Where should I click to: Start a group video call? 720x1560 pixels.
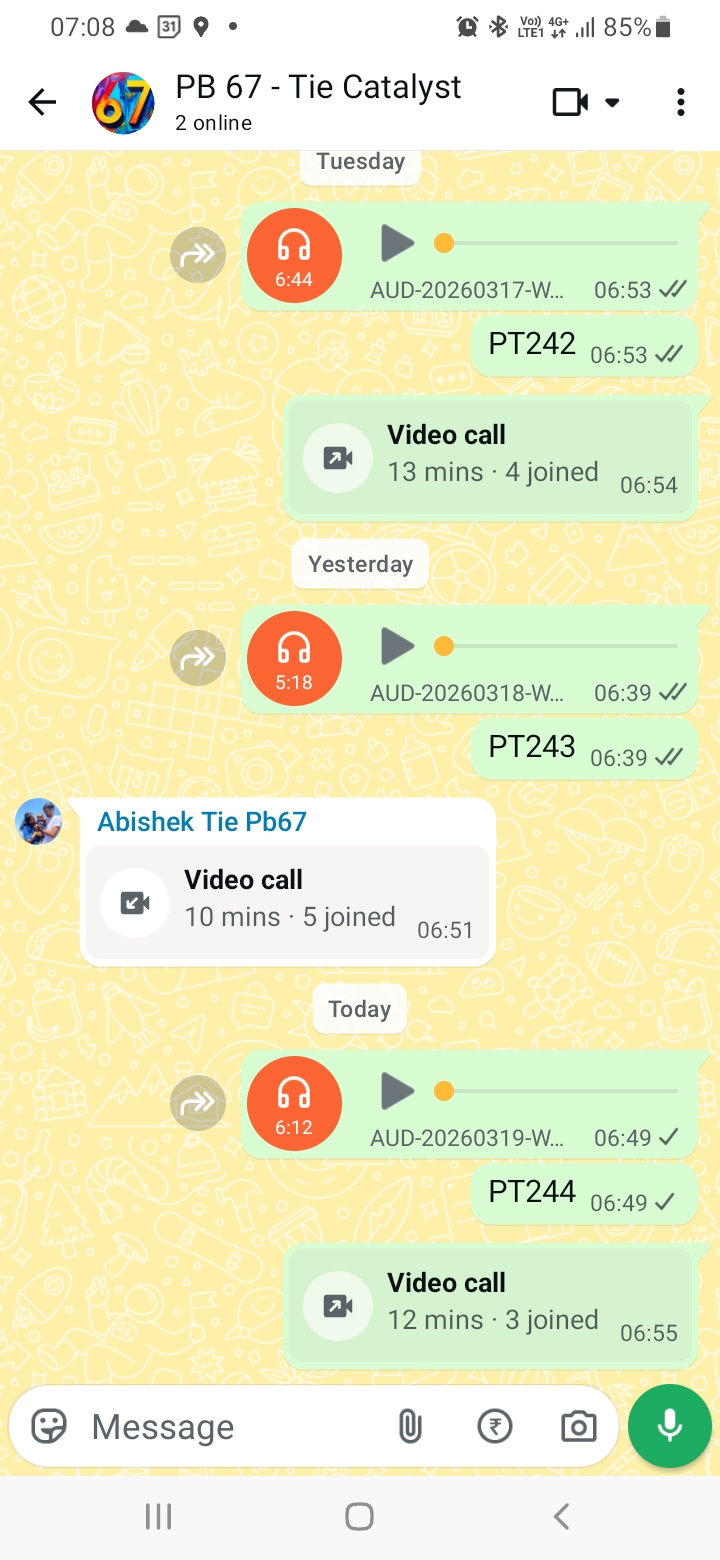571,102
